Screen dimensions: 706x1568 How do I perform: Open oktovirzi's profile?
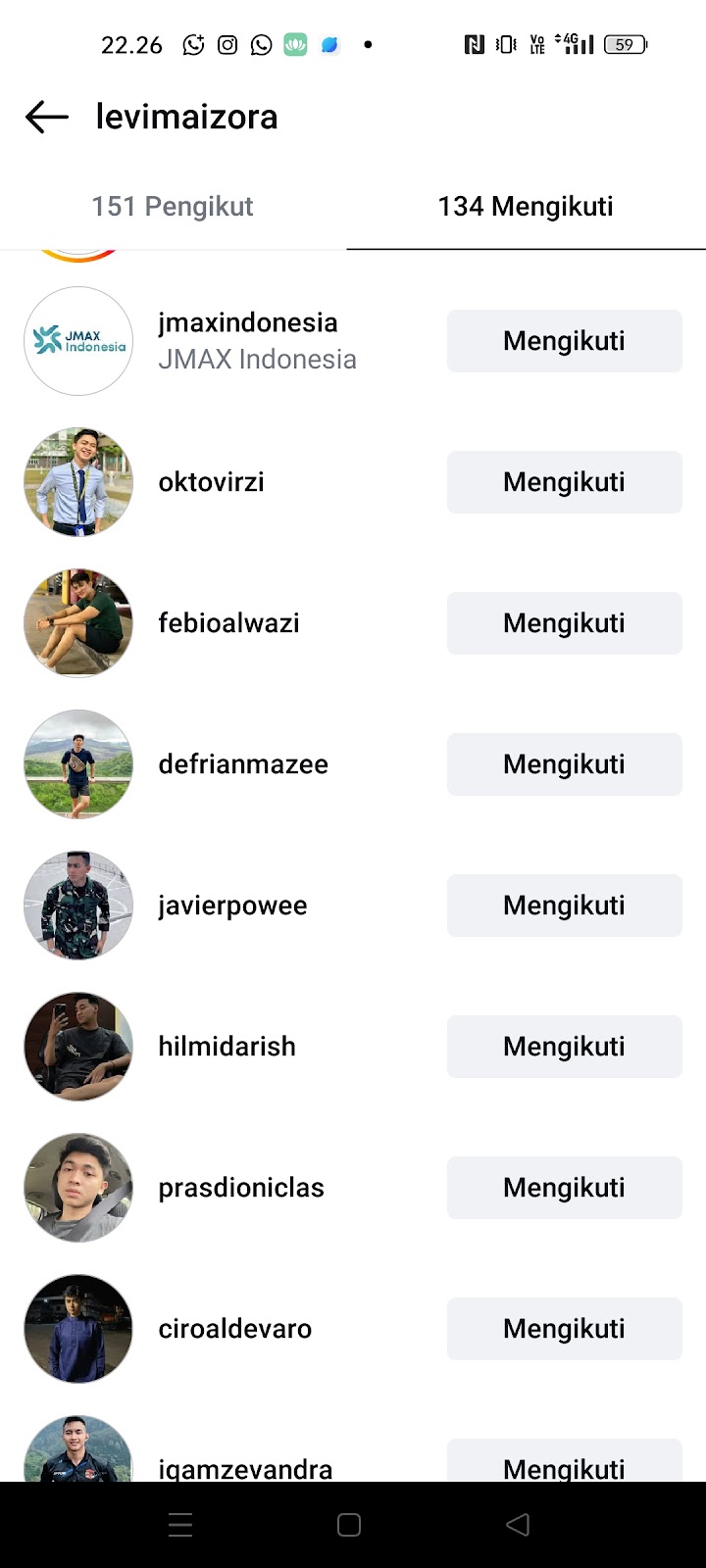pos(212,482)
